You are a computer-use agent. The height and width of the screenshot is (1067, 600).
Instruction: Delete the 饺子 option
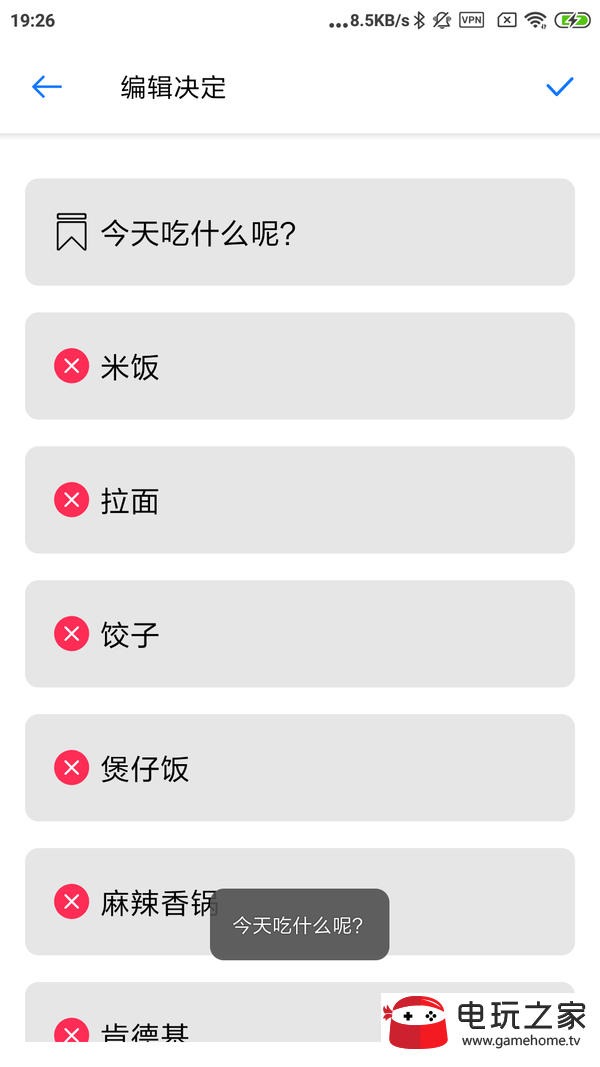click(71, 633)
